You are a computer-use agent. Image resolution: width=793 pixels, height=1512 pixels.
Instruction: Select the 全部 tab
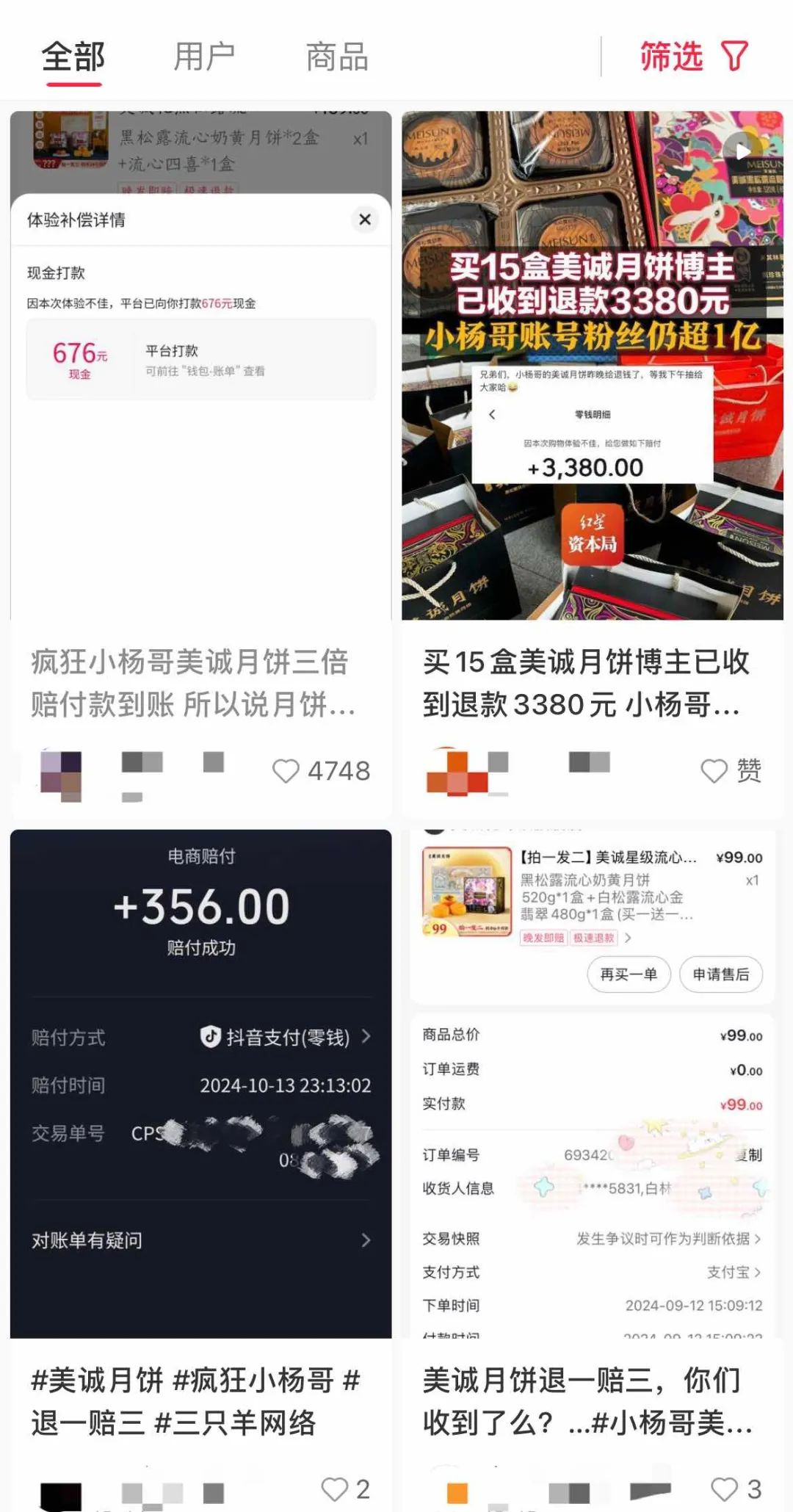(x=73, y=57)
